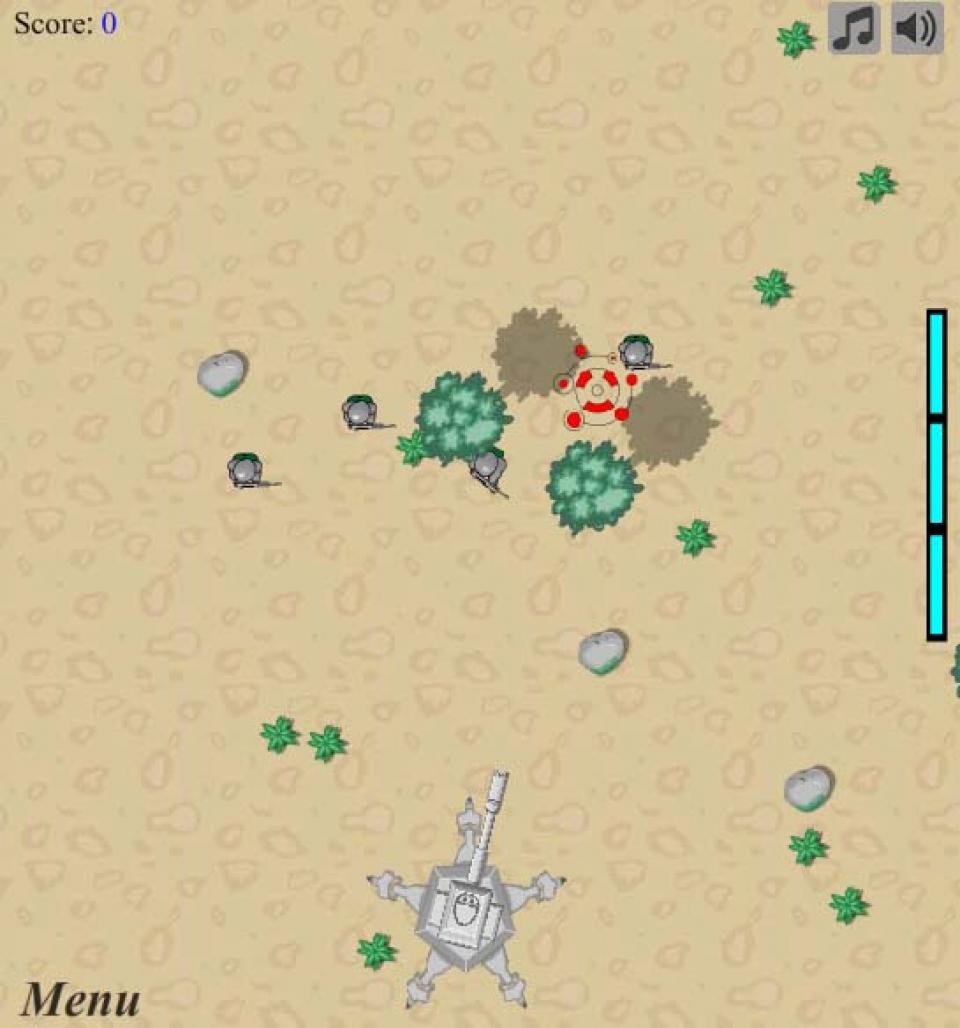Screen dimensions: 960x1028
Task: Toggle the background music
Action: pos(854,28)
